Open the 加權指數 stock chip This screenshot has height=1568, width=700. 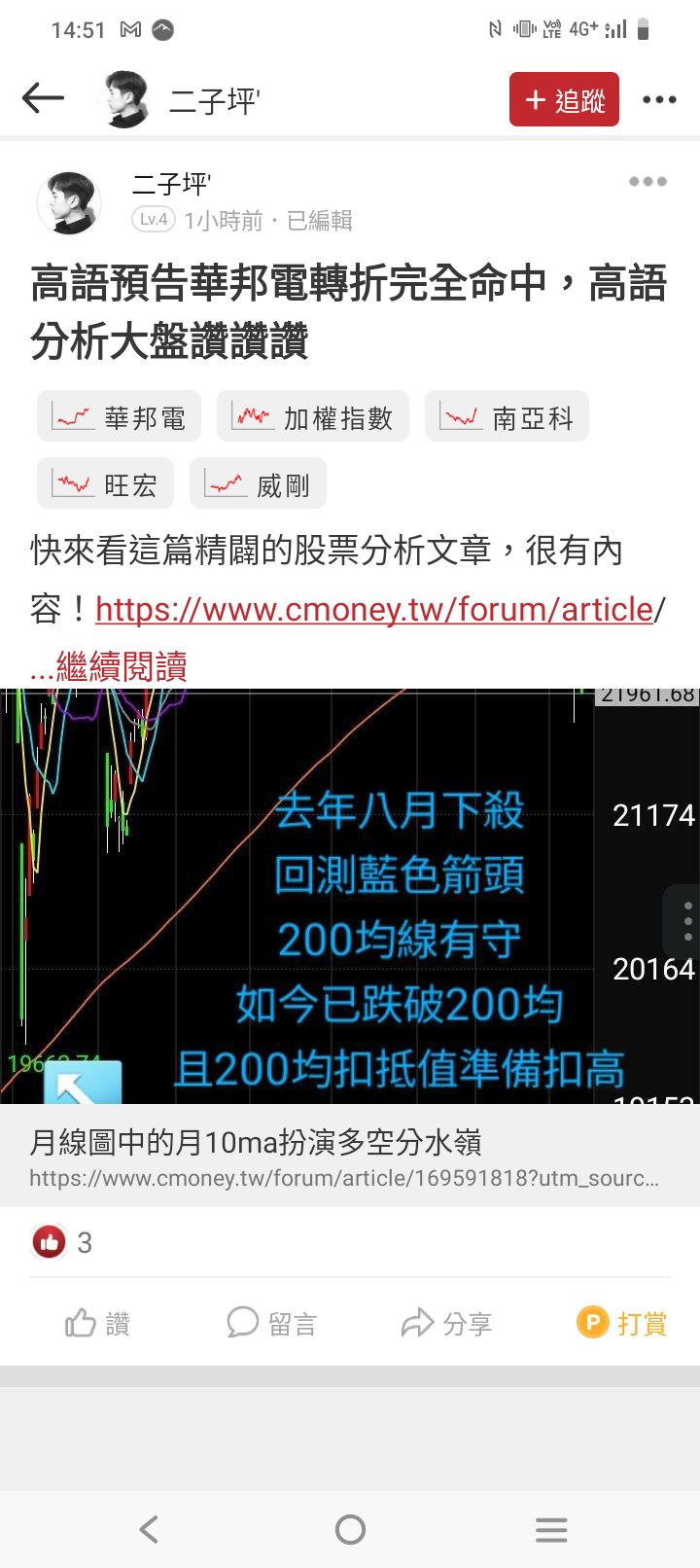[x=313, y=417]
